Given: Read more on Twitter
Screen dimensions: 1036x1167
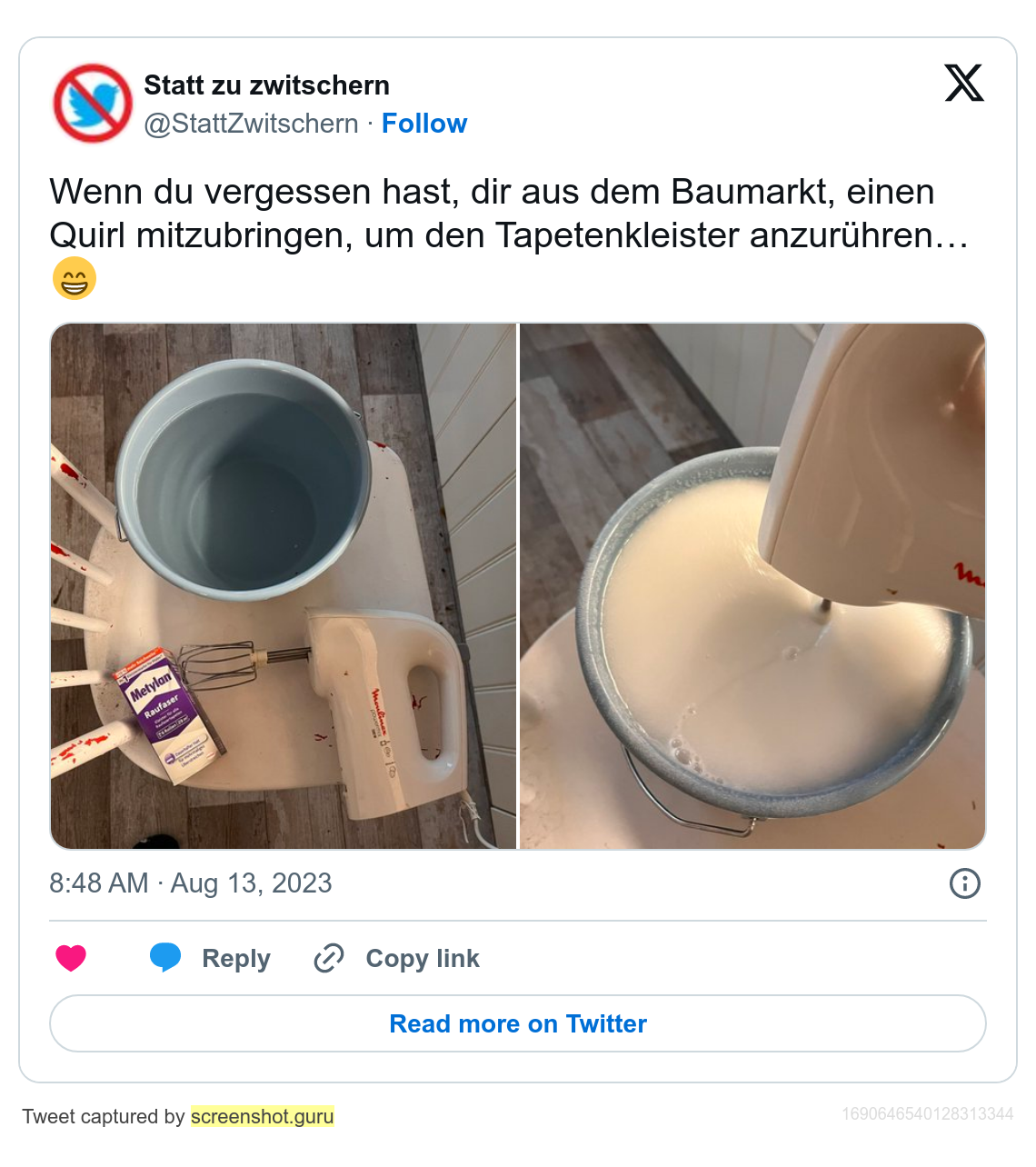Looking at the screenshot, I should pos(518,1023).
